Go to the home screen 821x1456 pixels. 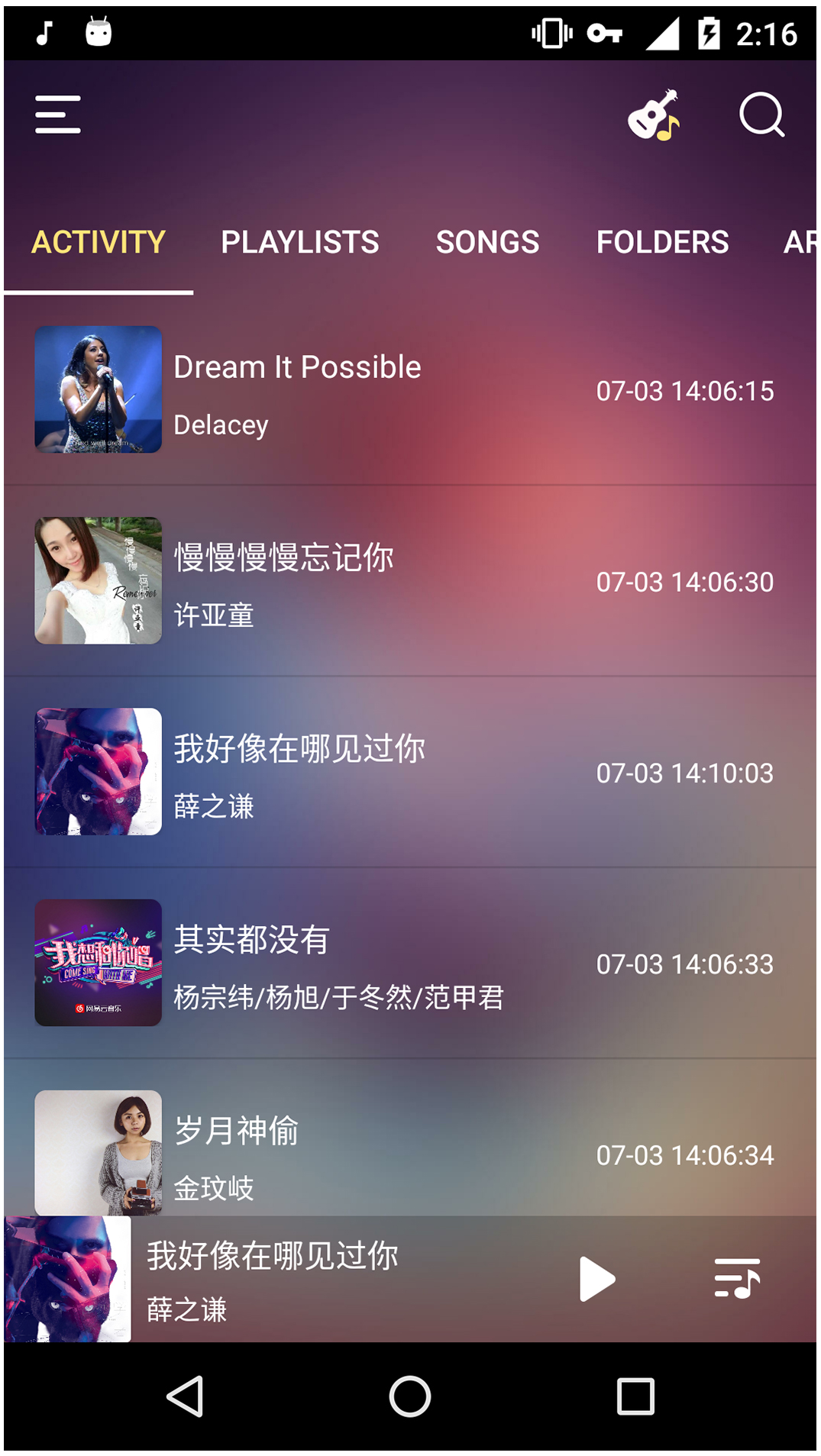[410, 1396]
